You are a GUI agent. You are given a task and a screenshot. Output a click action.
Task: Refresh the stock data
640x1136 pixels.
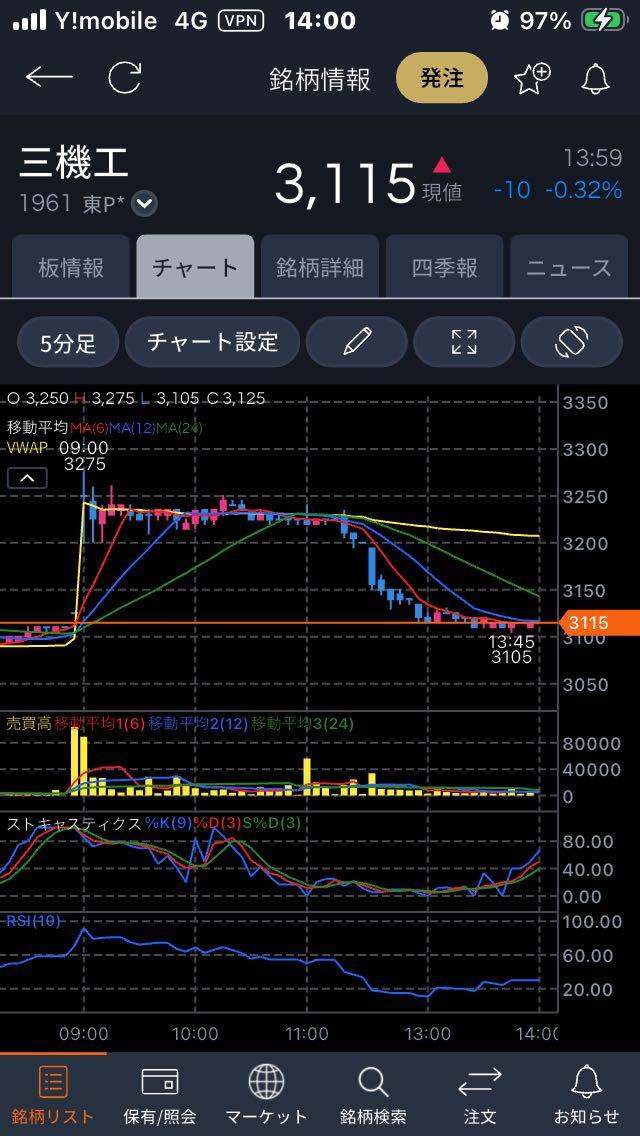pos(124,78)
